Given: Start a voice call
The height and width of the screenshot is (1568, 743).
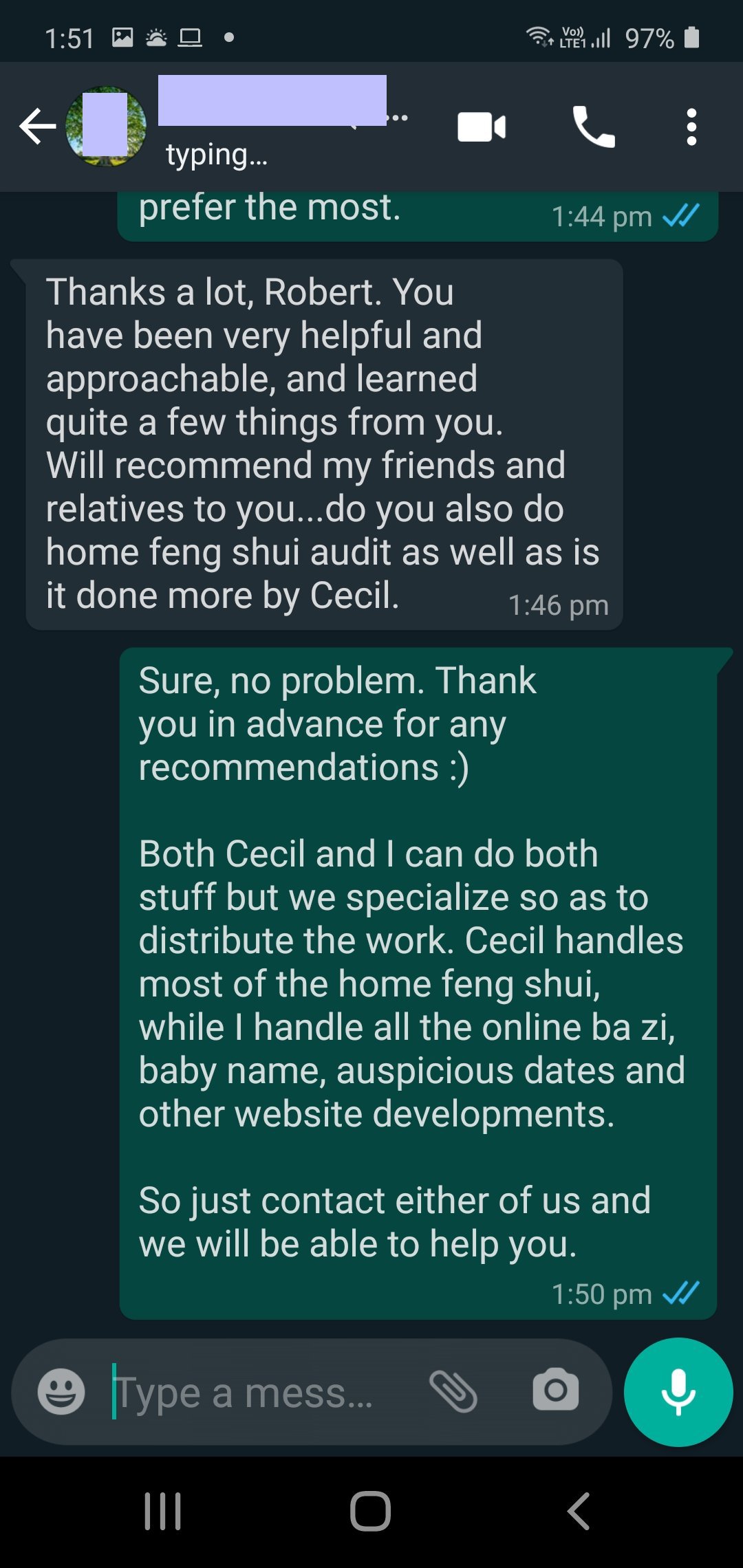Looking at the screenshot, I should pos(593,127).
